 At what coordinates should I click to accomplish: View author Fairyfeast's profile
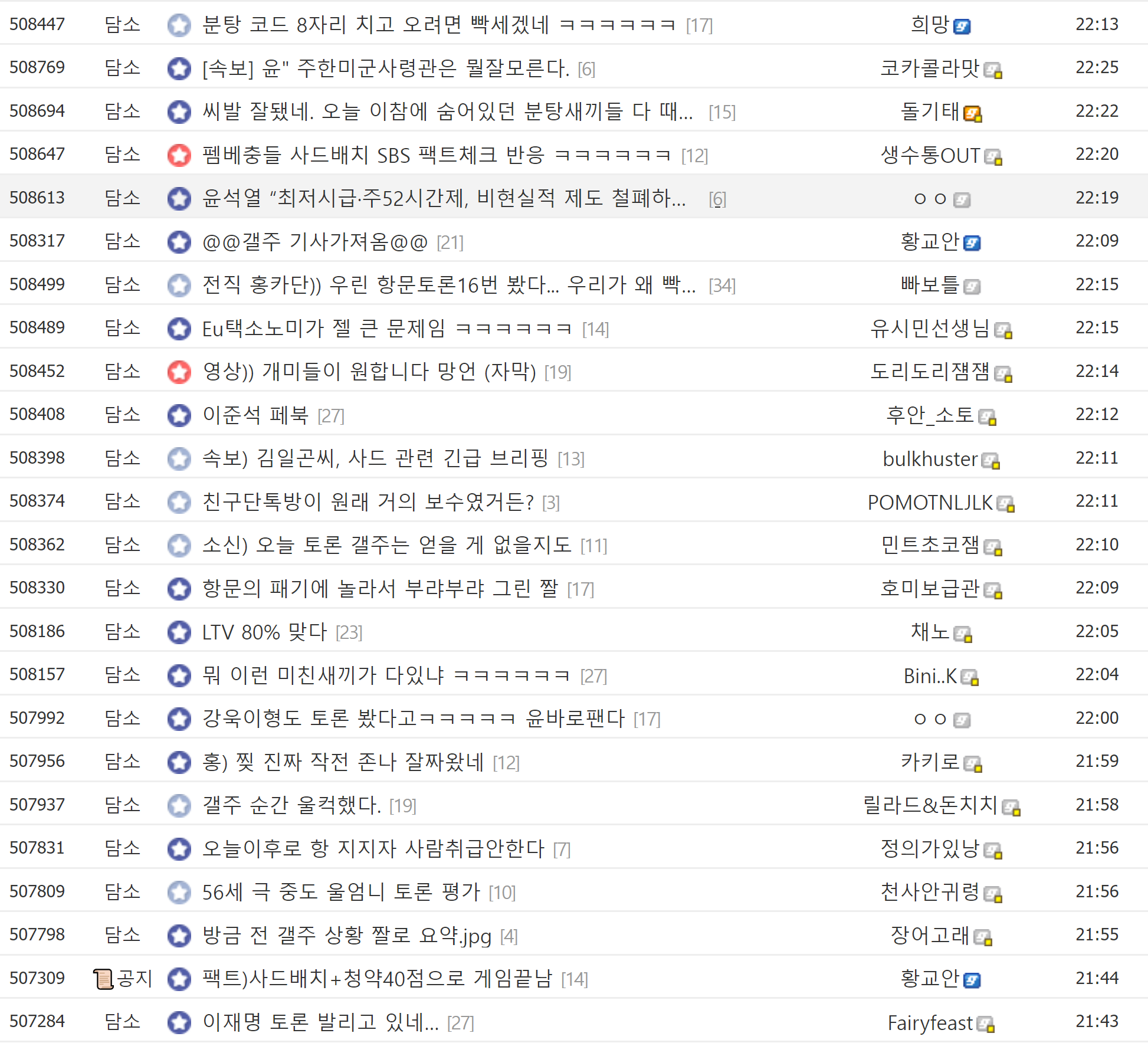point(930,1023)
